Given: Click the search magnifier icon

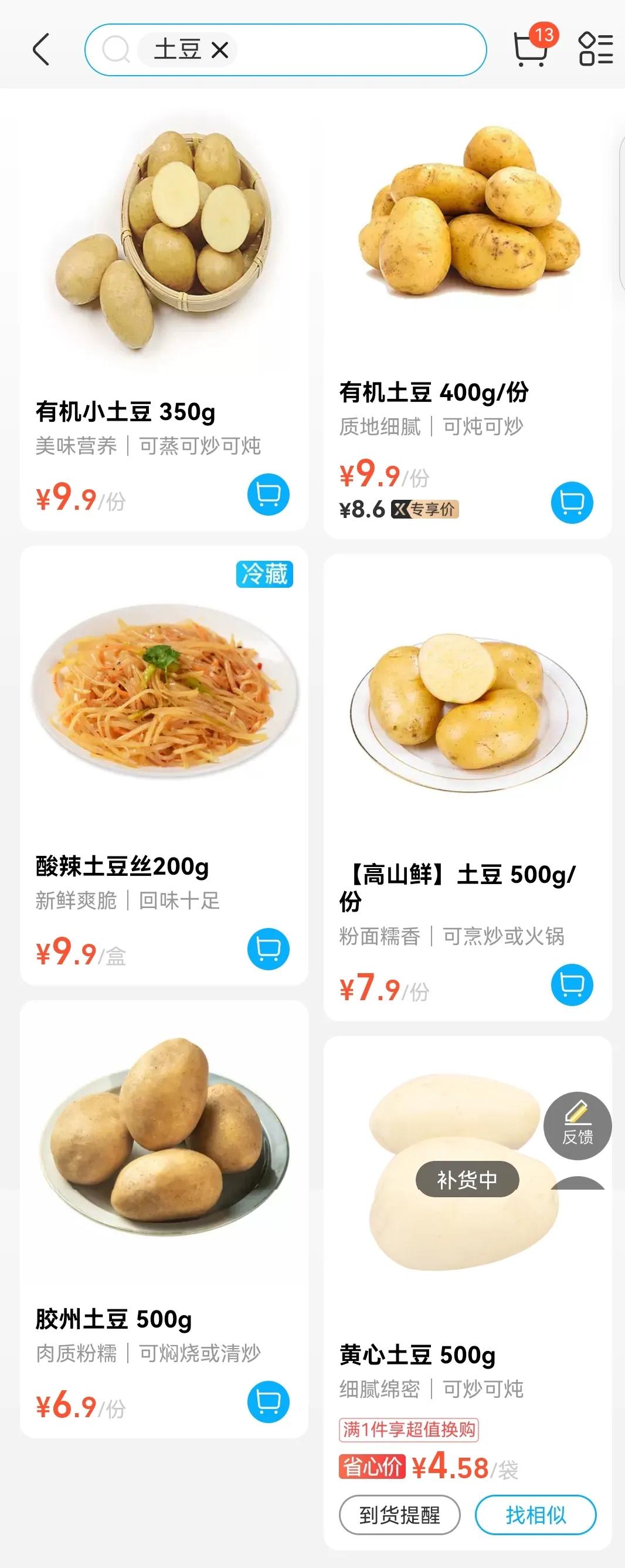Looking at the screenshot, I should tap(118, 49).
